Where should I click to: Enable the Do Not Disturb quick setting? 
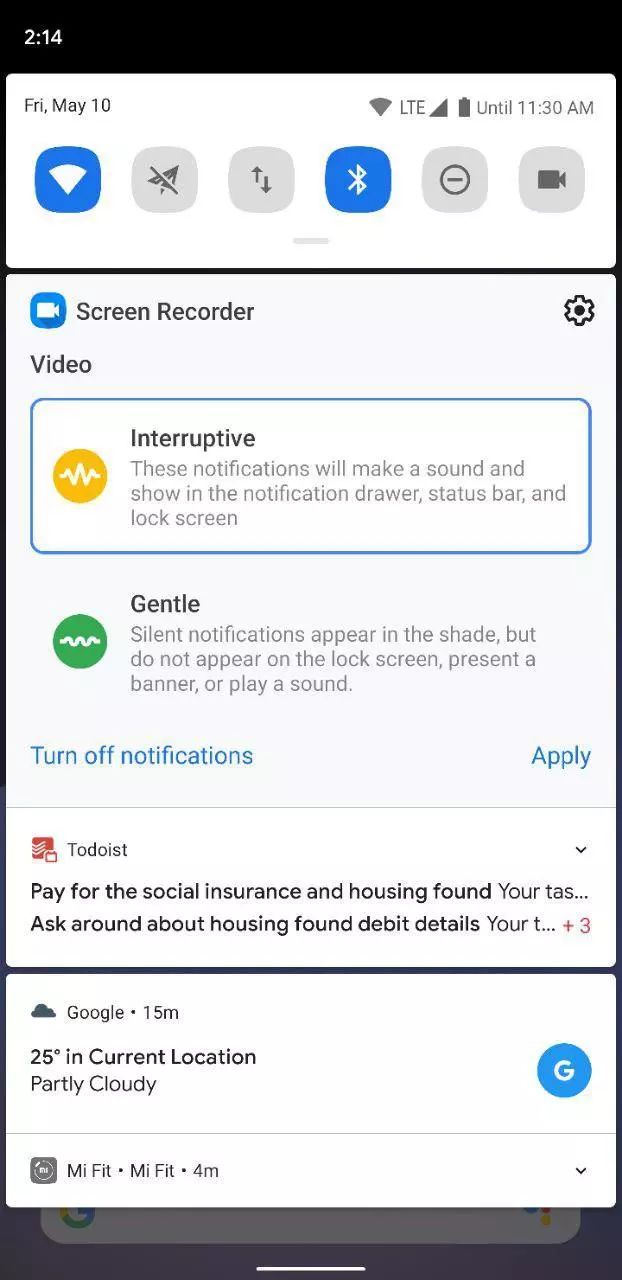point(455,180)
